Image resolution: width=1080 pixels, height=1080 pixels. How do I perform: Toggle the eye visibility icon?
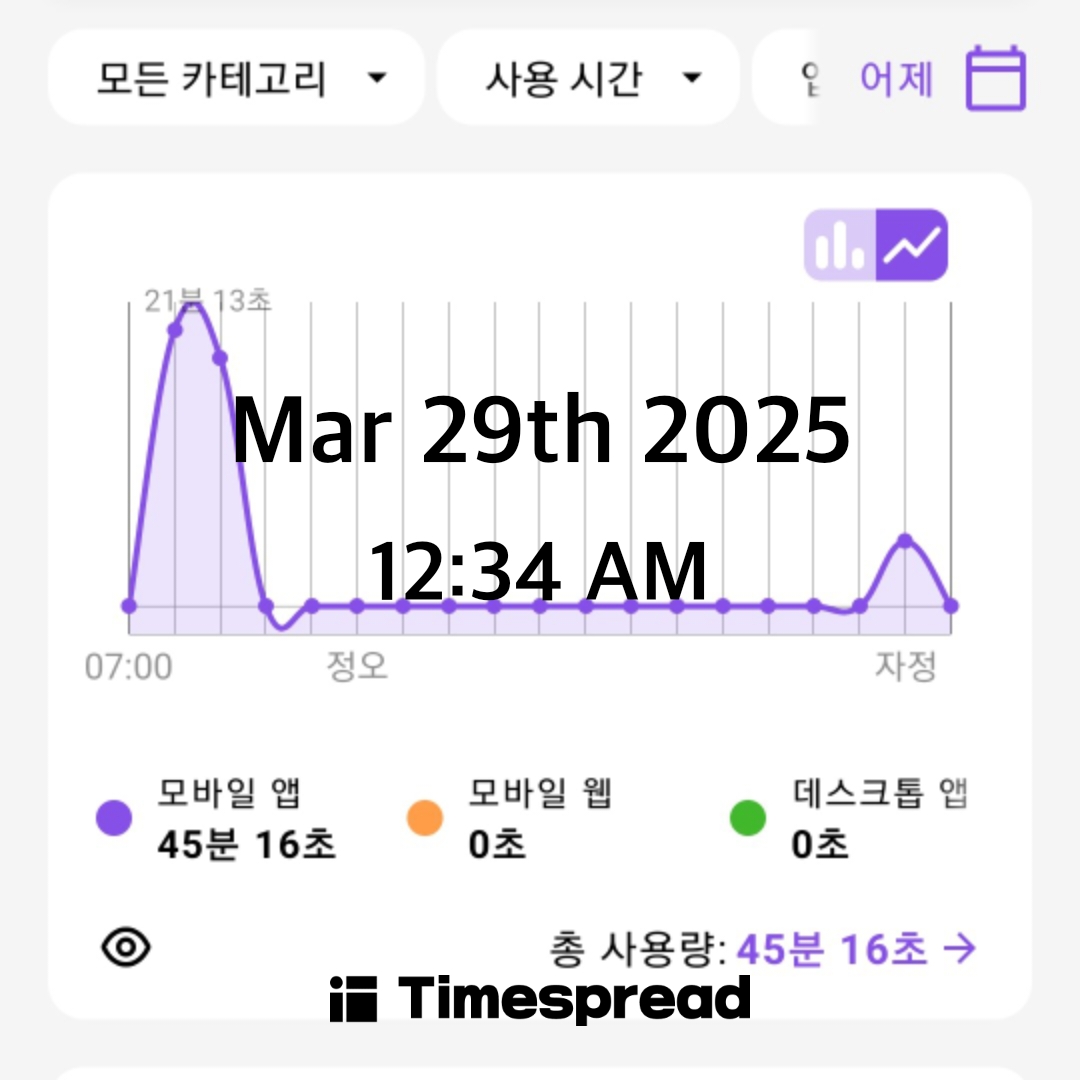126,946
